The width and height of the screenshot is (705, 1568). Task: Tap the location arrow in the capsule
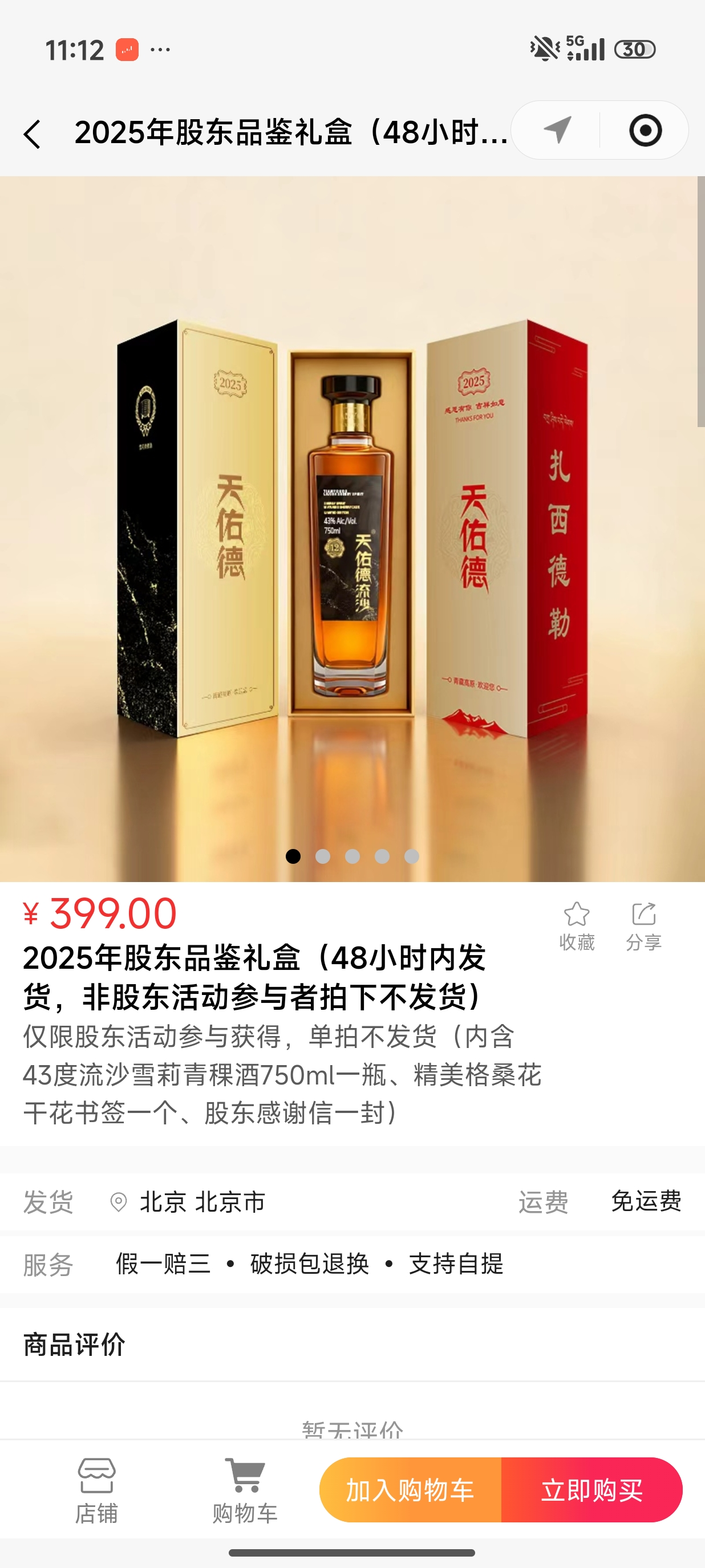pyautogui.click(x=557, y=130)
